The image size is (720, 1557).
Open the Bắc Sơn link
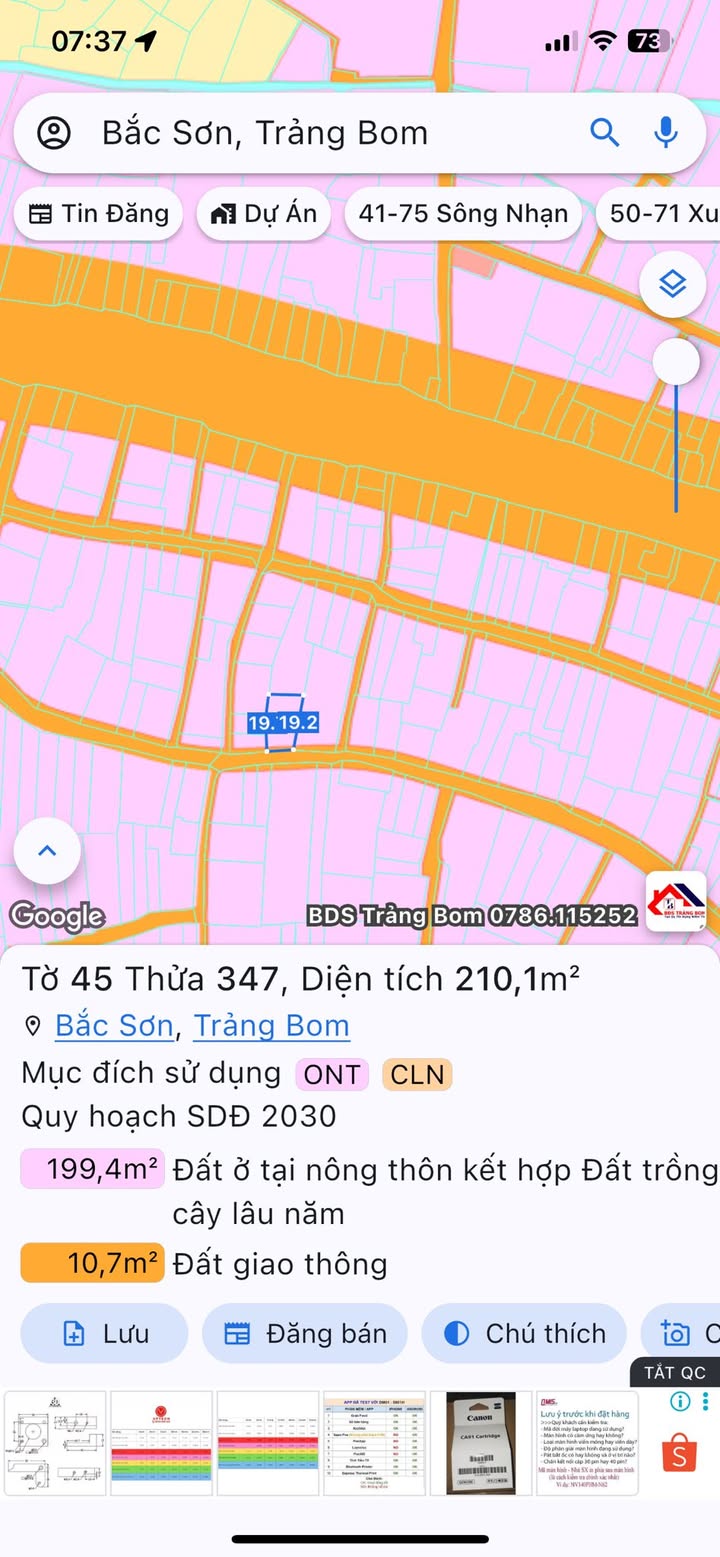[x=114, y=1026]
